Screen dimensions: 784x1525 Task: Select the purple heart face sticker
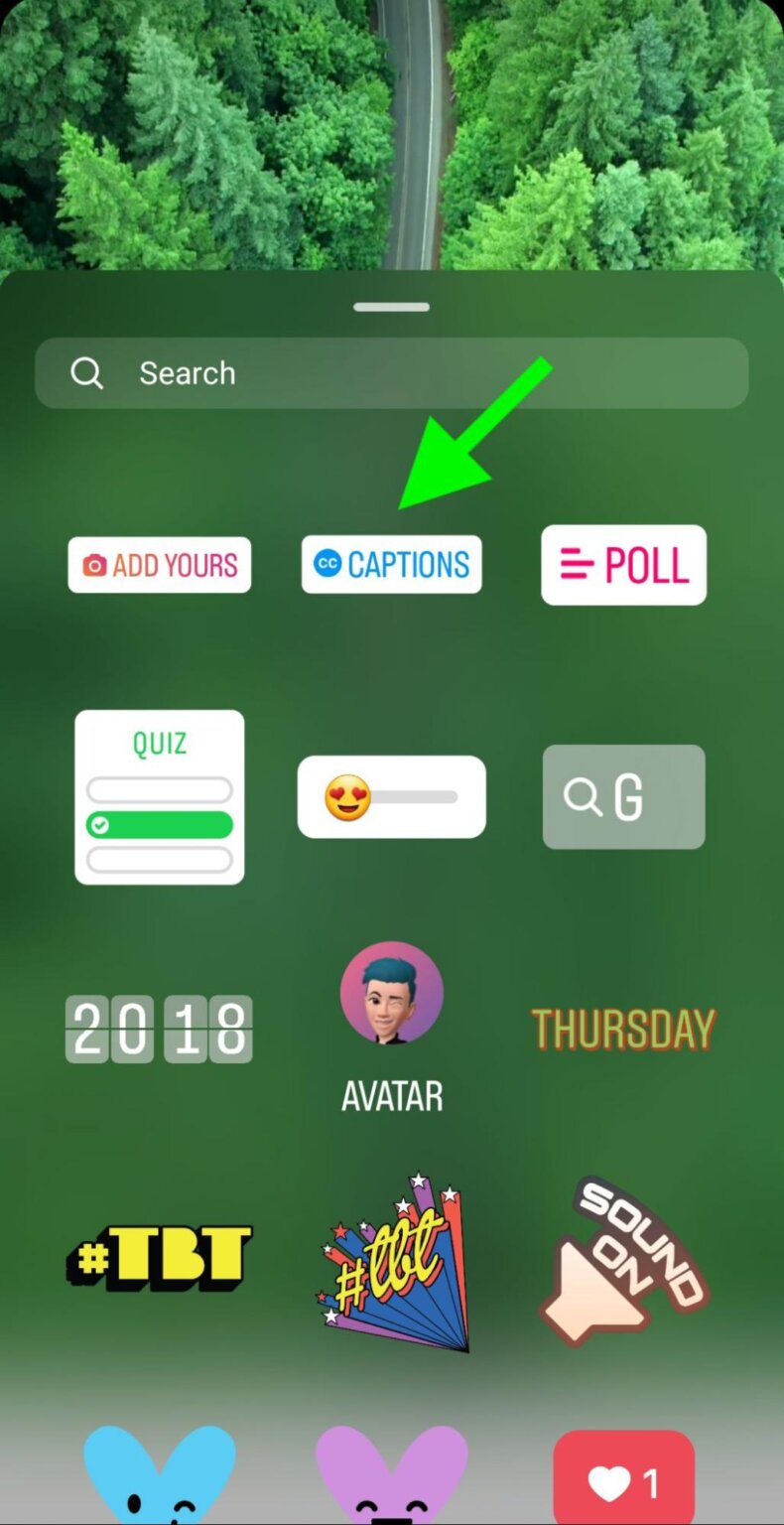coord(391,1476)
